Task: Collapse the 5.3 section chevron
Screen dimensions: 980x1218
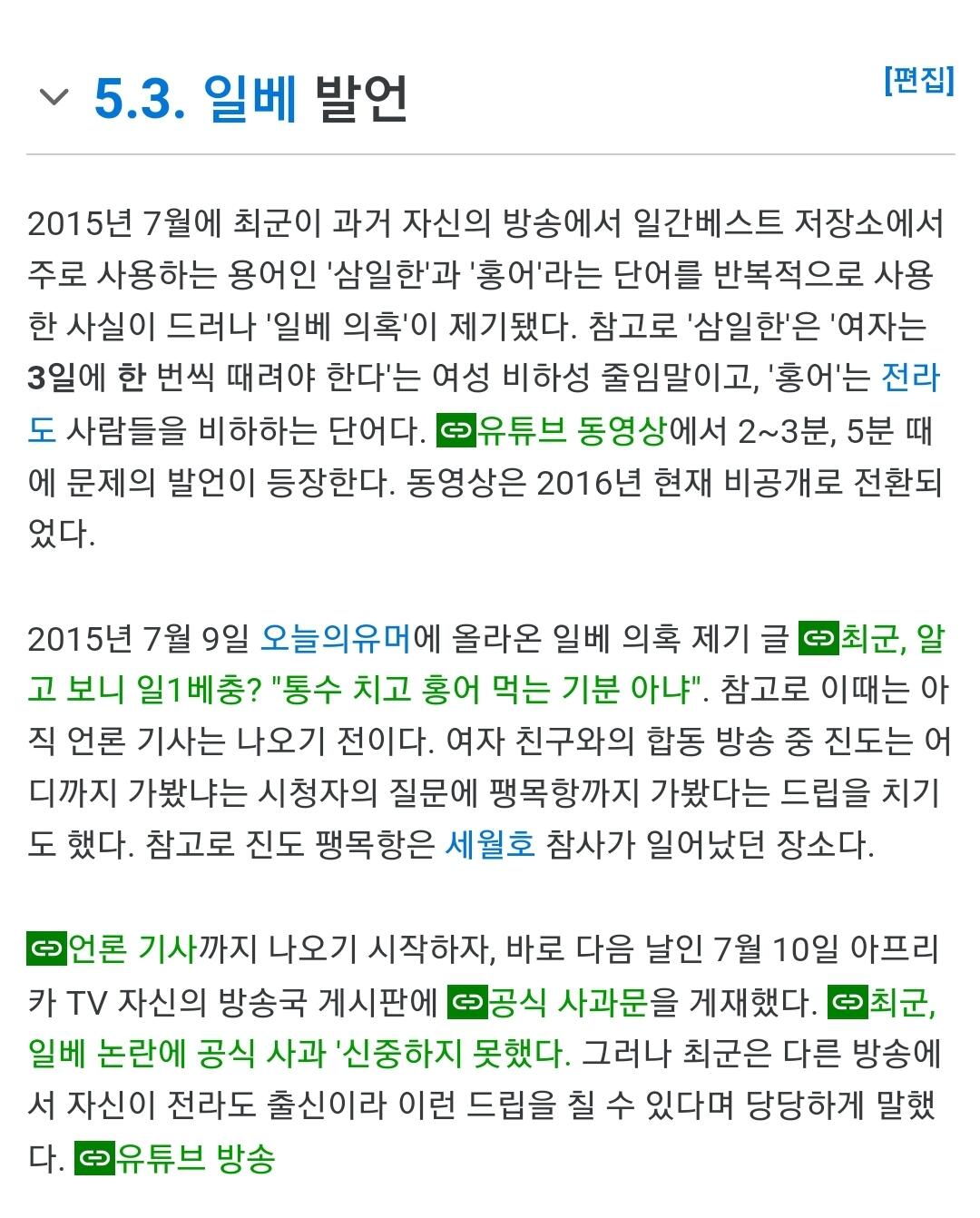Action: (x=54, y=96)
